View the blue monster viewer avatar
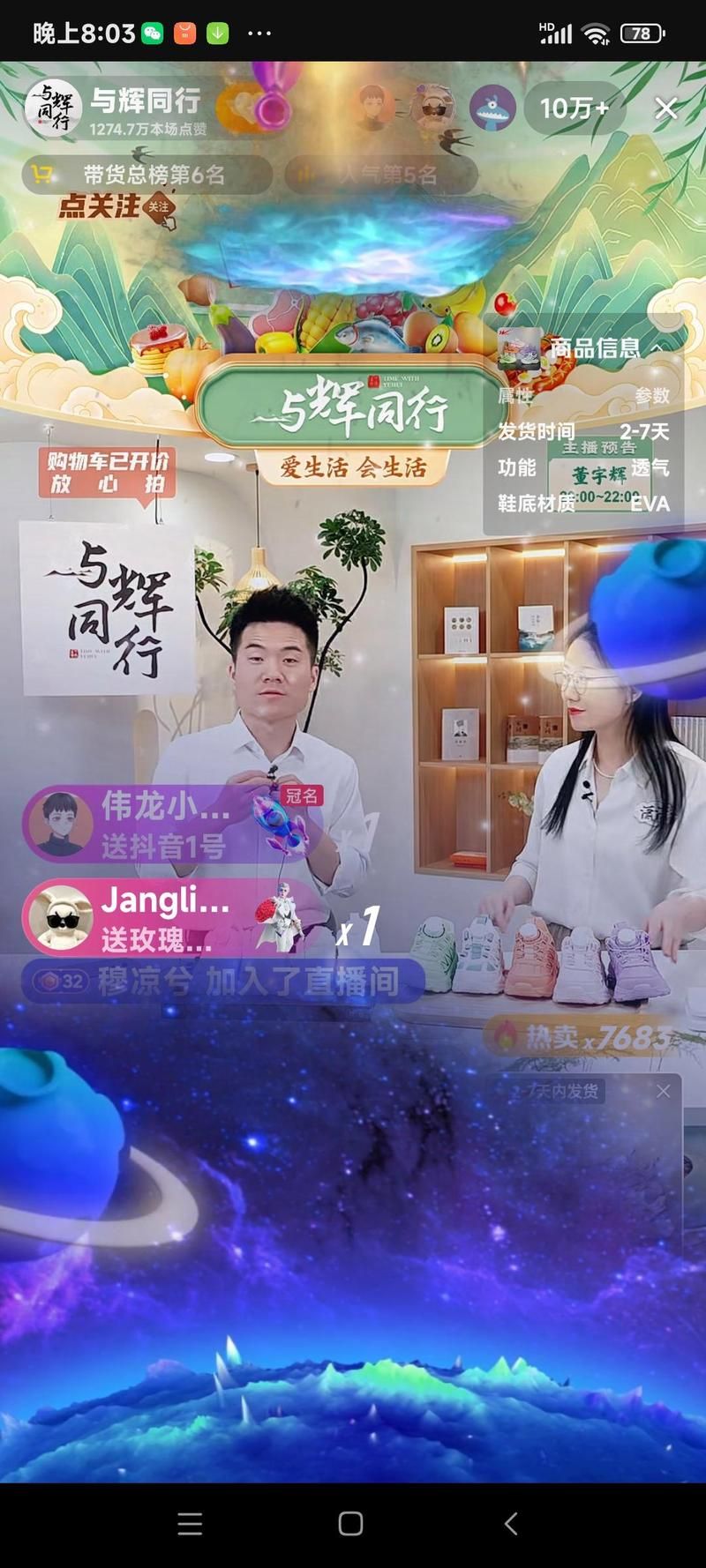The height and width of the screenshot is (1568, 706). (x=492, y=108)
